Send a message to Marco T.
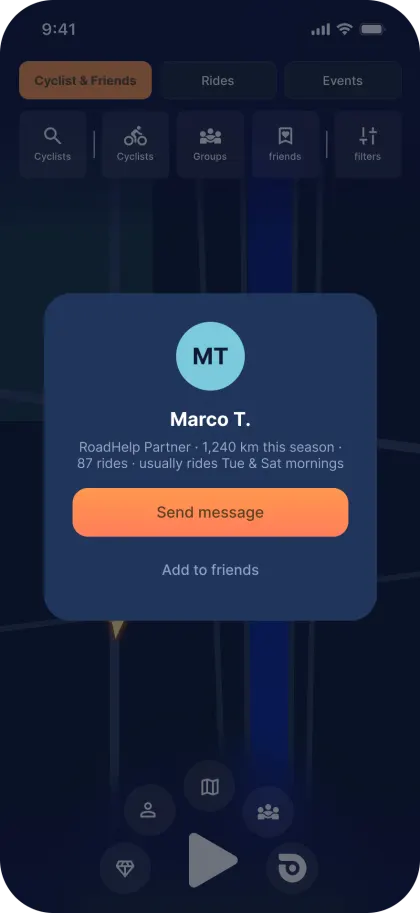 [x=210, y=512]
